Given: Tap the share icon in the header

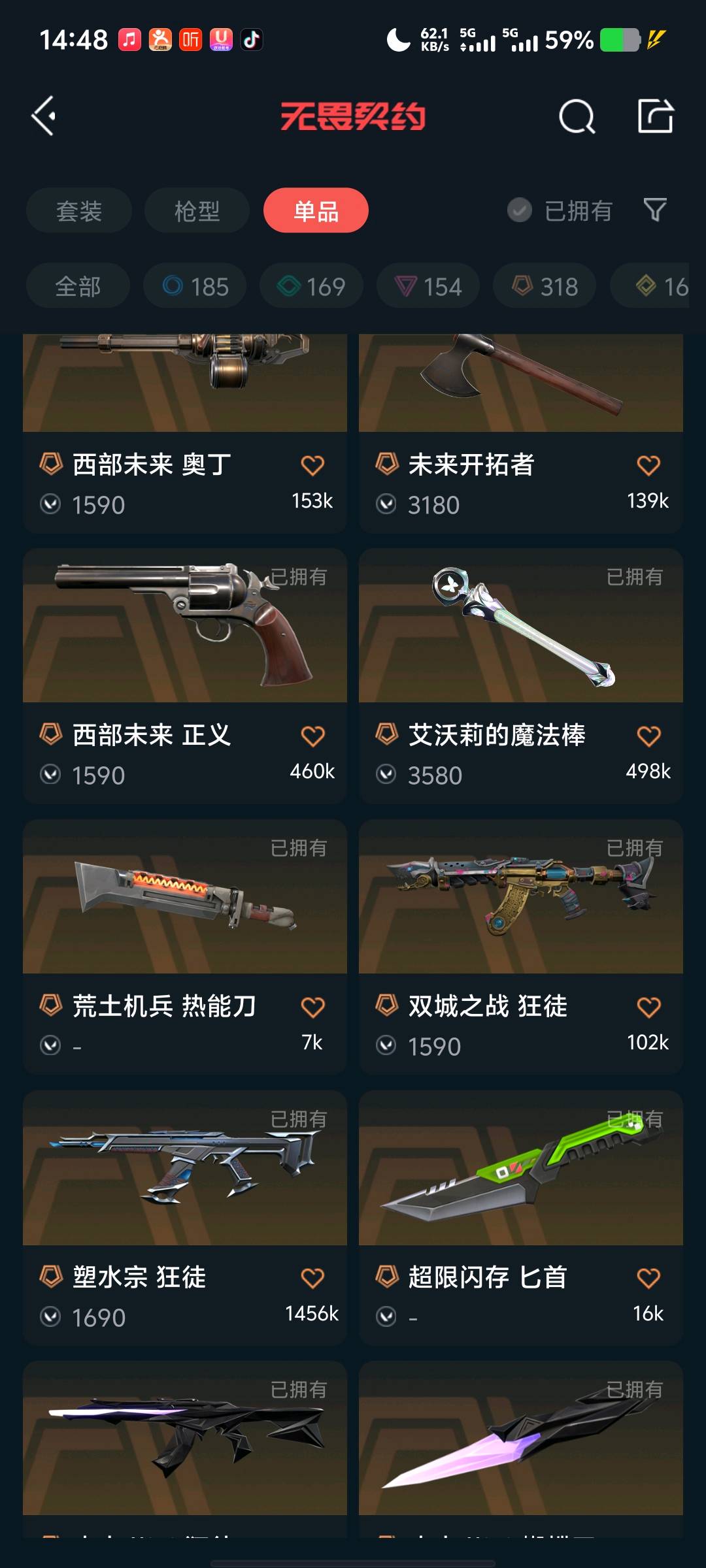Looking at the screenshot, I should [x=655, y=116].
